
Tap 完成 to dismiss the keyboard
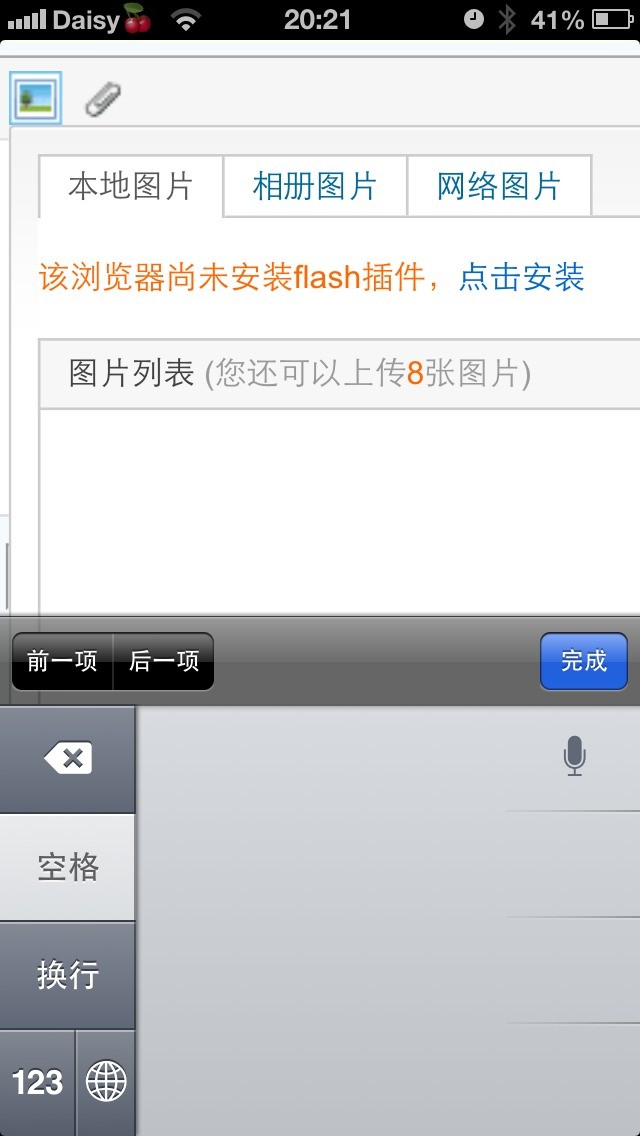pos(583,661)
